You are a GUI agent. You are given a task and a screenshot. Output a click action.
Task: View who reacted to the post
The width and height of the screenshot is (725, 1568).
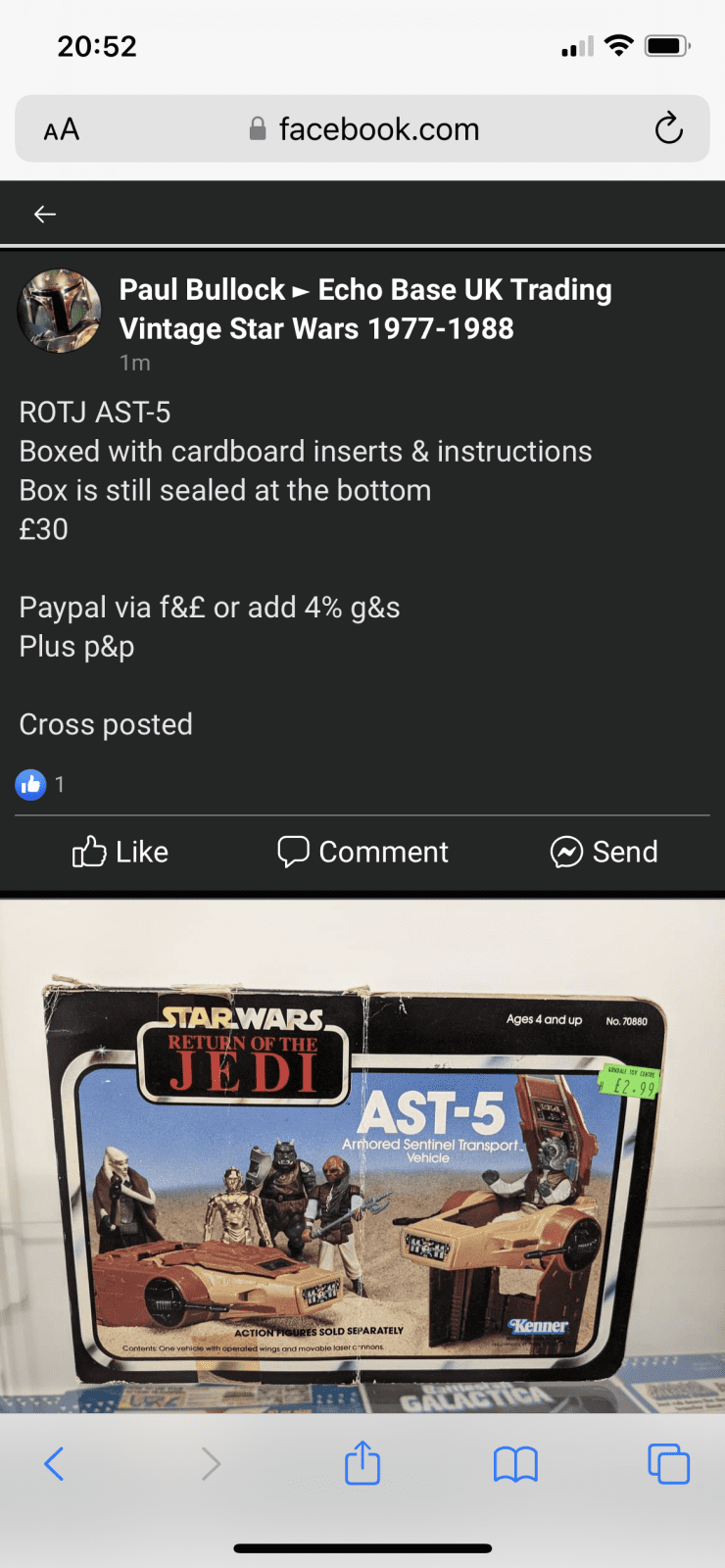click(40, 784)
